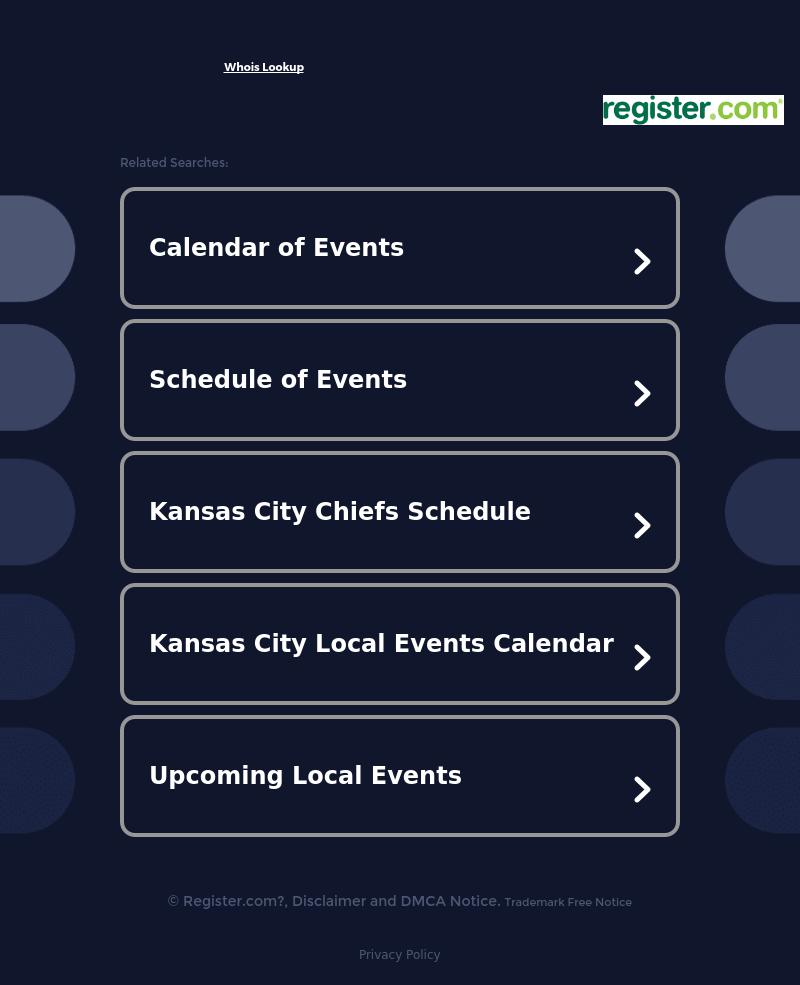Viewport: 800px width, 985px height.
Task: Click the Disclaimer footer link
Action: [329, 901]
